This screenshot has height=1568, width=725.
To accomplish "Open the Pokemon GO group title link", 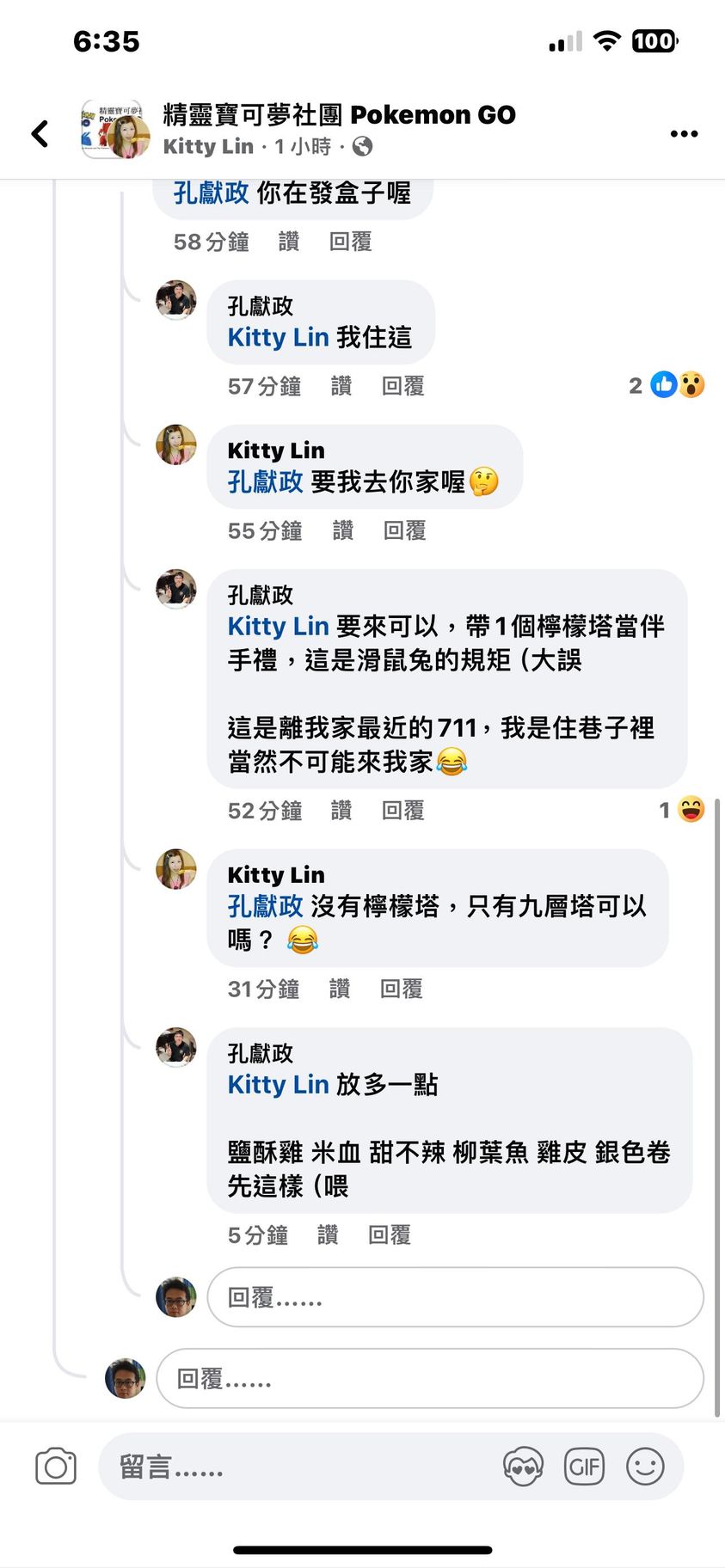I will coord(339,114).
